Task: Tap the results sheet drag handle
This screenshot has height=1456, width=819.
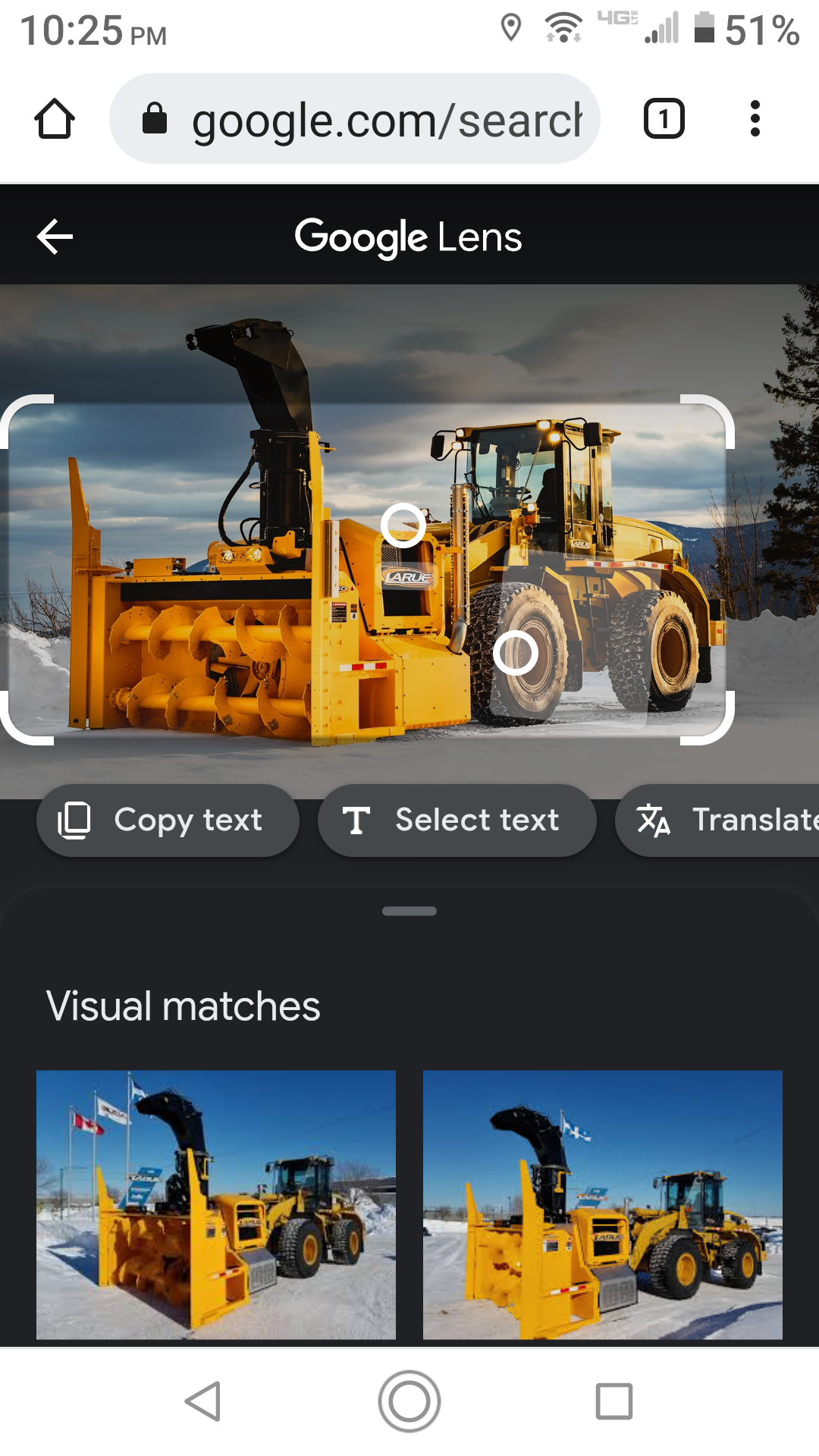Action: tap(409, 911)
